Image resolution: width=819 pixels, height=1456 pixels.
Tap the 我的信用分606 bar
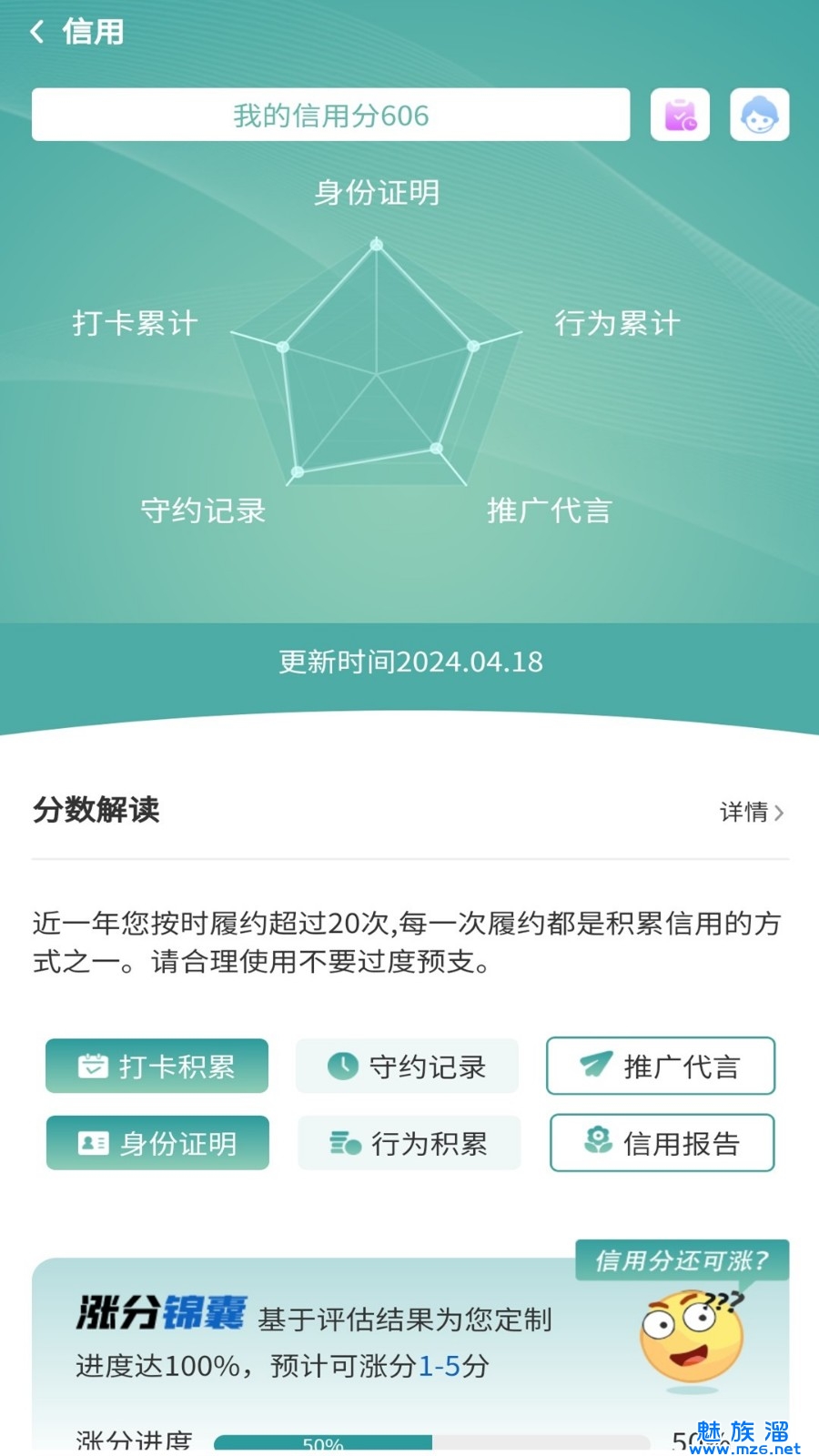[x=330, y=115]
